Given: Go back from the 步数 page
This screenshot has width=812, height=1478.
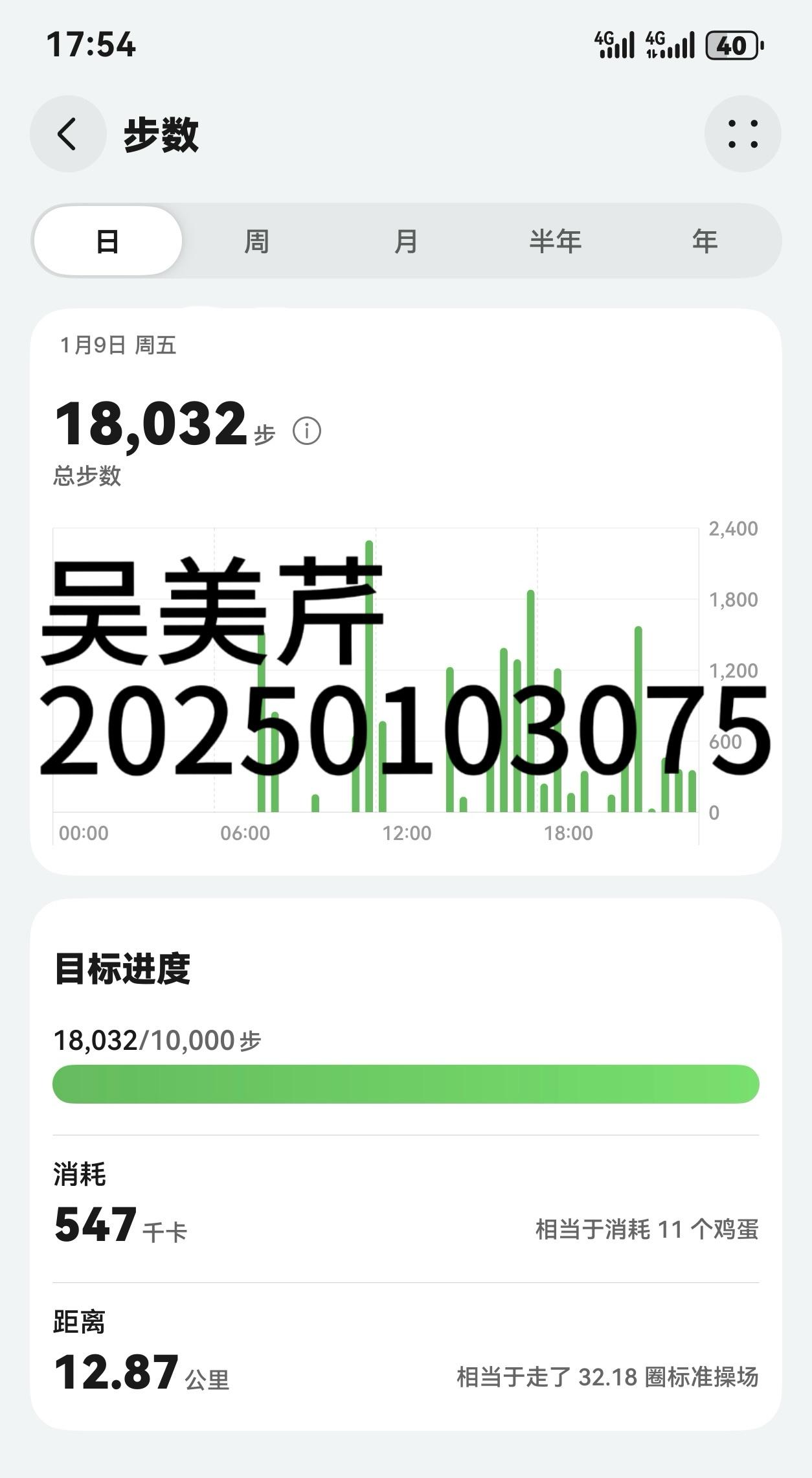Looking at the screenshot, I should pos(68,134).
